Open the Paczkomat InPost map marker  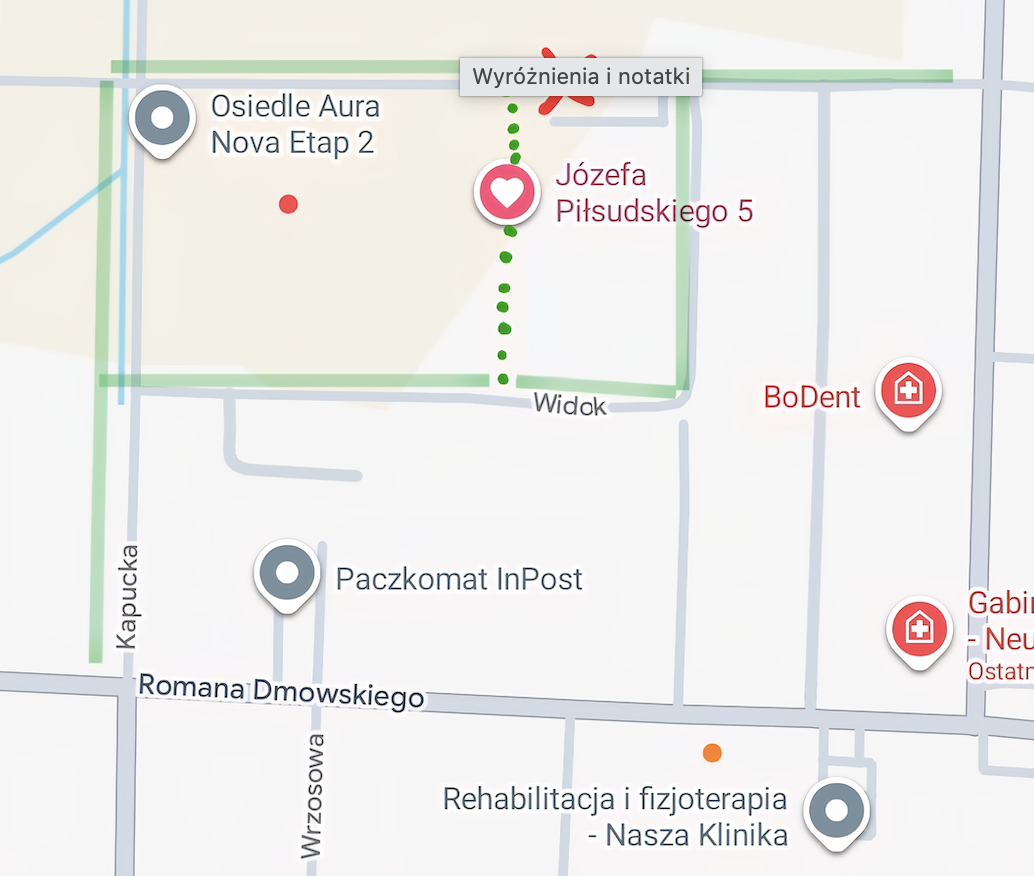click(x=287, y=575)
